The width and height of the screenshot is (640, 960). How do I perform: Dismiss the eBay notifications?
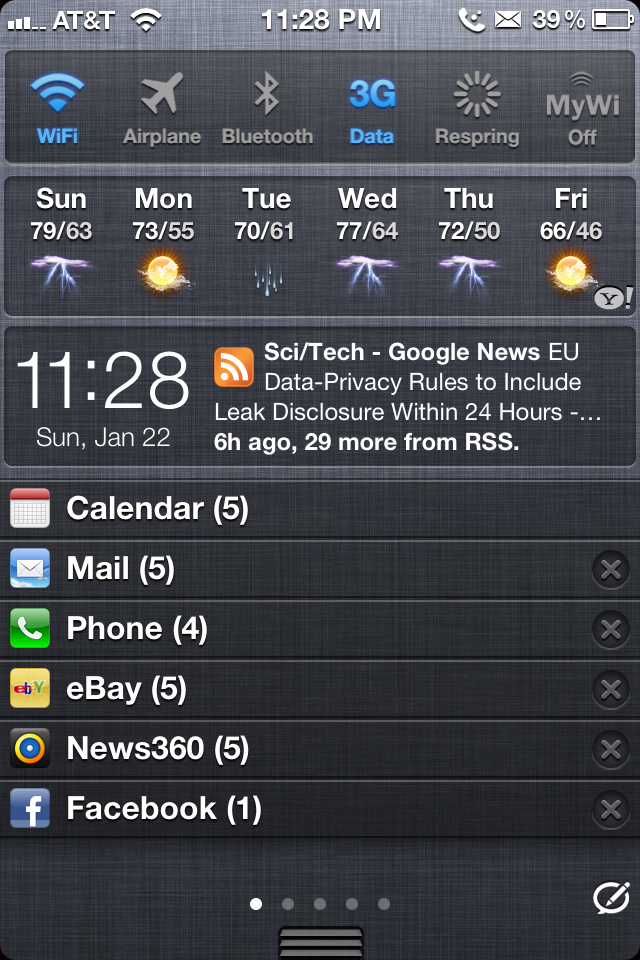click(610, 690)
